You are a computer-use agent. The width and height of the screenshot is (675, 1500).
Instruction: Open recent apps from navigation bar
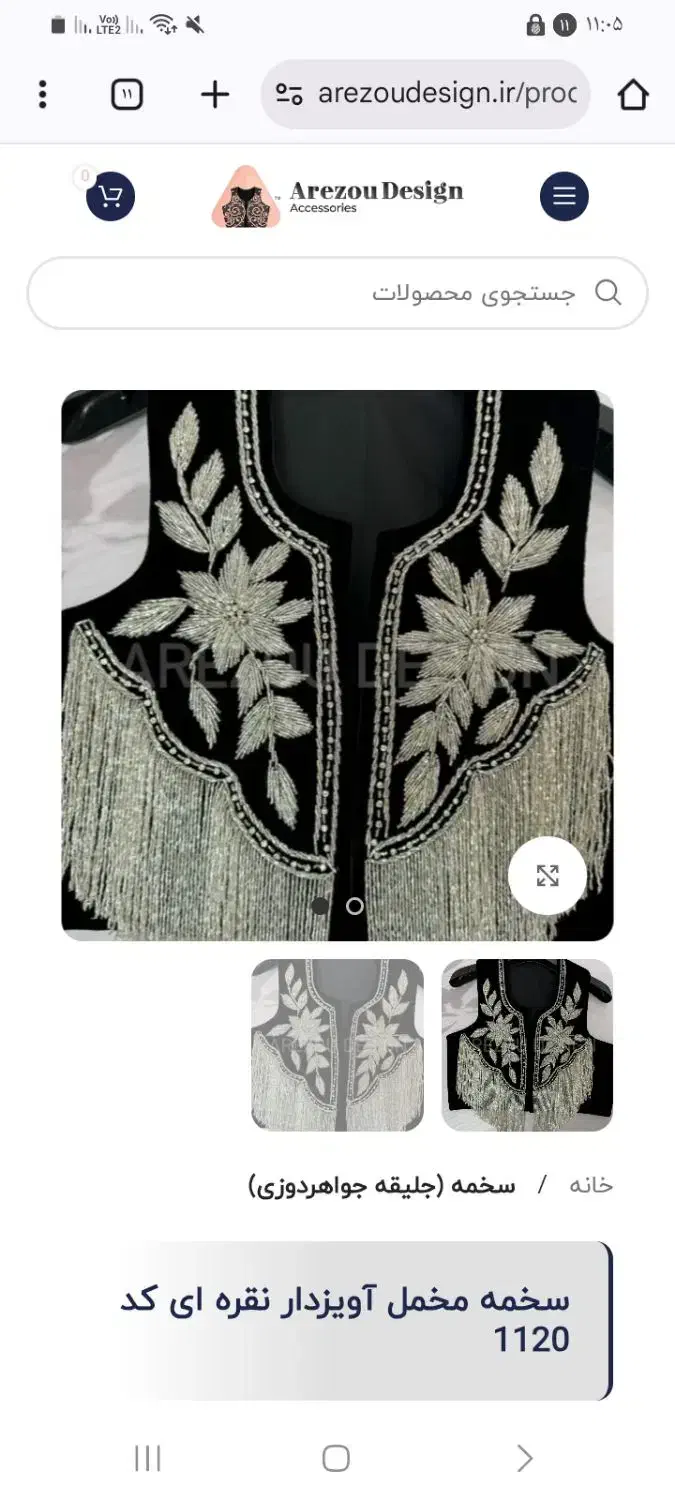(x=147, y=1459)
